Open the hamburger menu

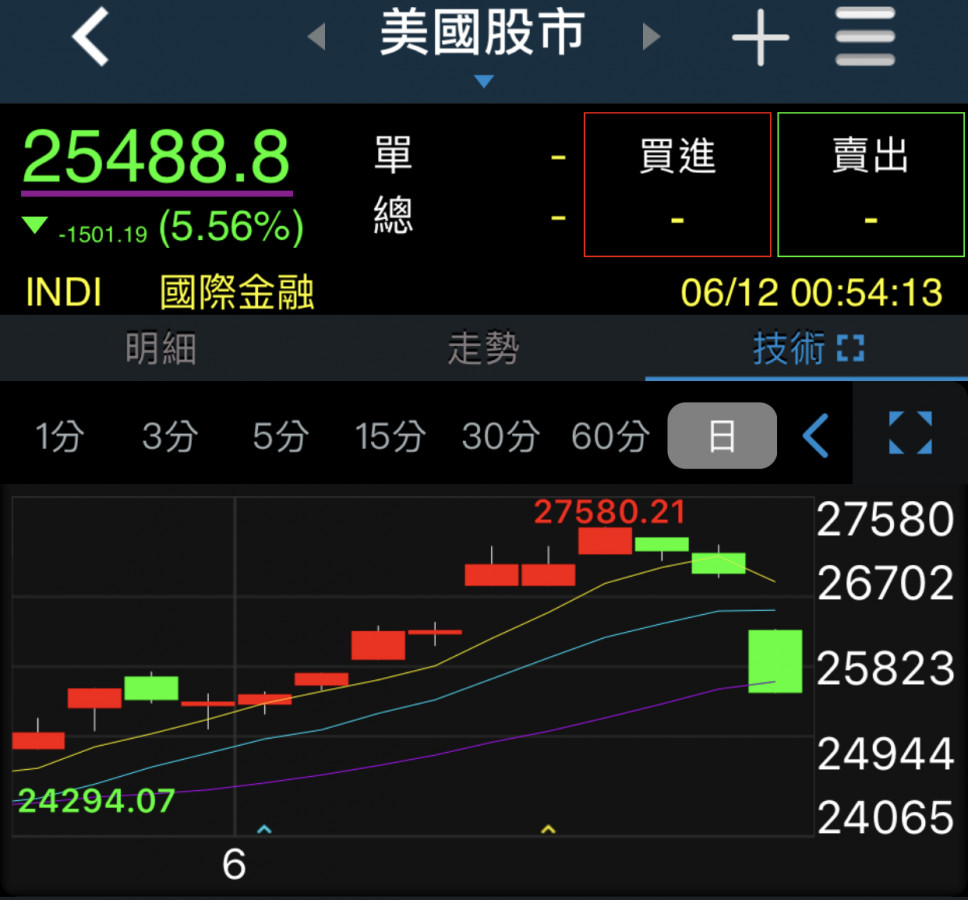865,38
